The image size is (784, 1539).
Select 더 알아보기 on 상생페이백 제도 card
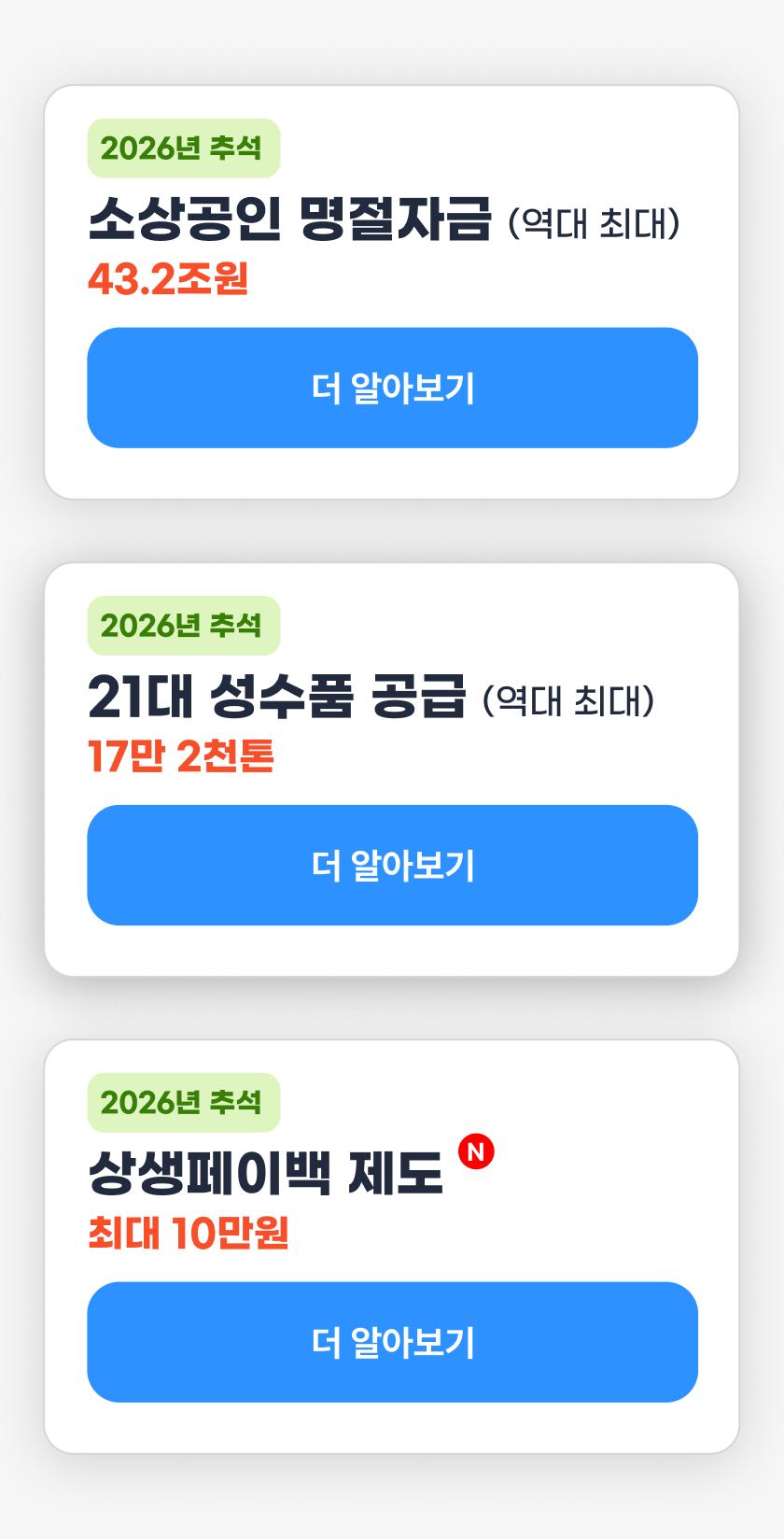[x=392, y=1342]
